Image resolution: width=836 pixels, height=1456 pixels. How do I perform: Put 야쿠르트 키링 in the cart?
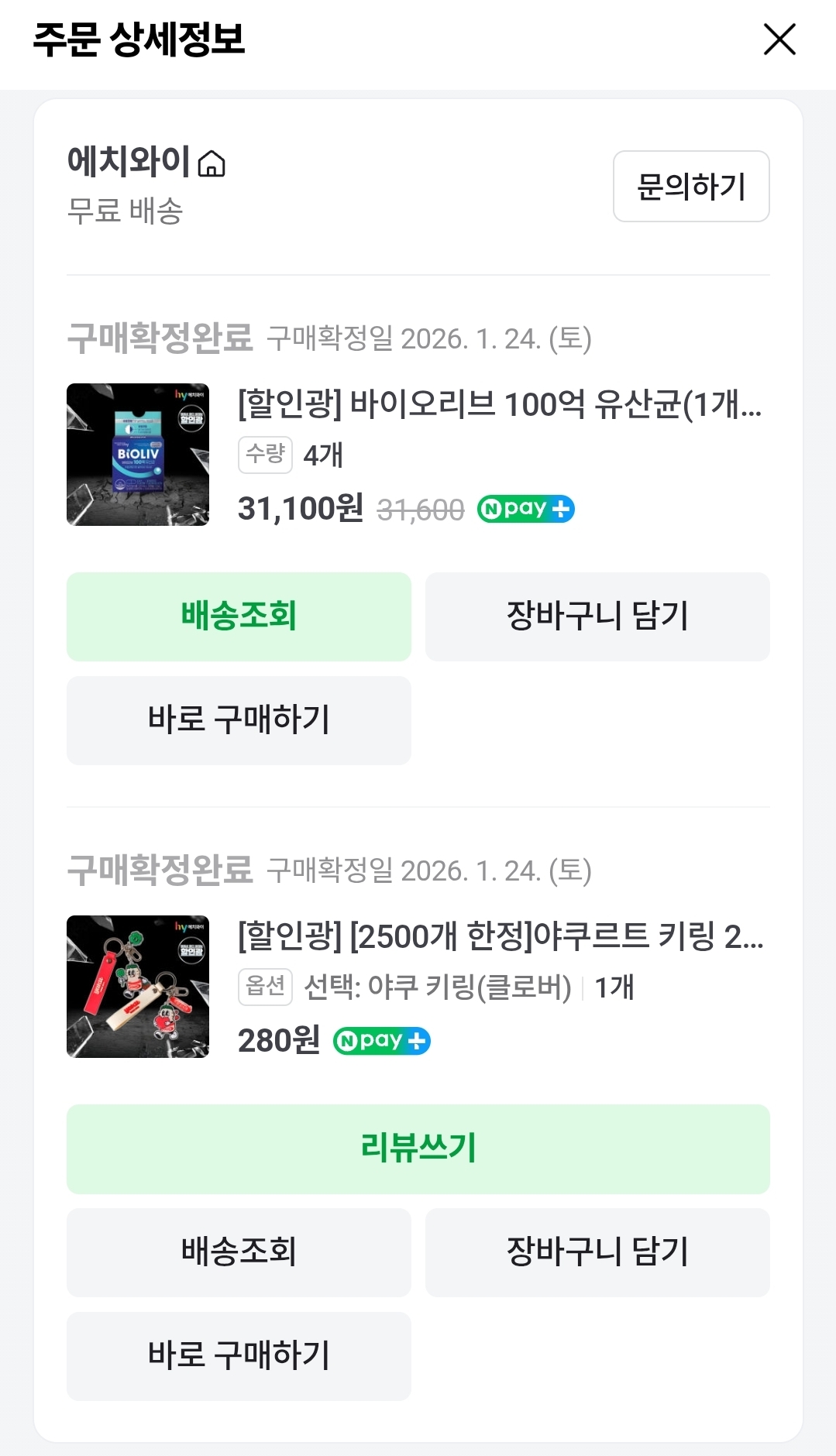point(597,1252)
